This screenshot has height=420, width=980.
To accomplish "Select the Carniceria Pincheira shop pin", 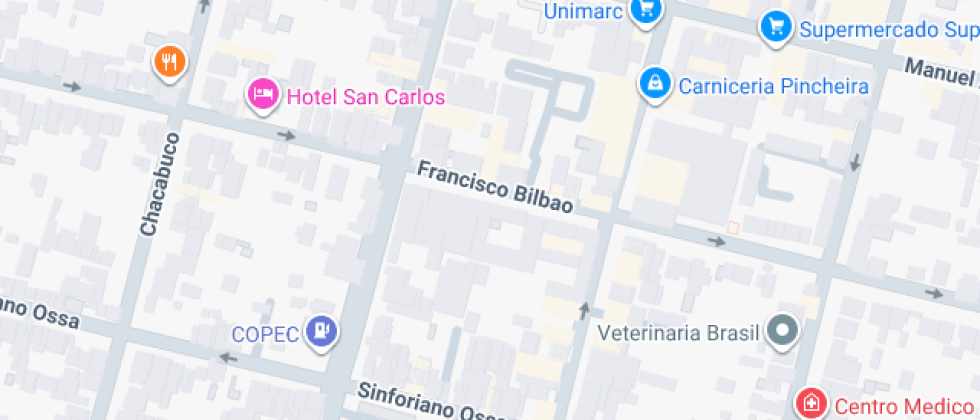I will (654, 84).
